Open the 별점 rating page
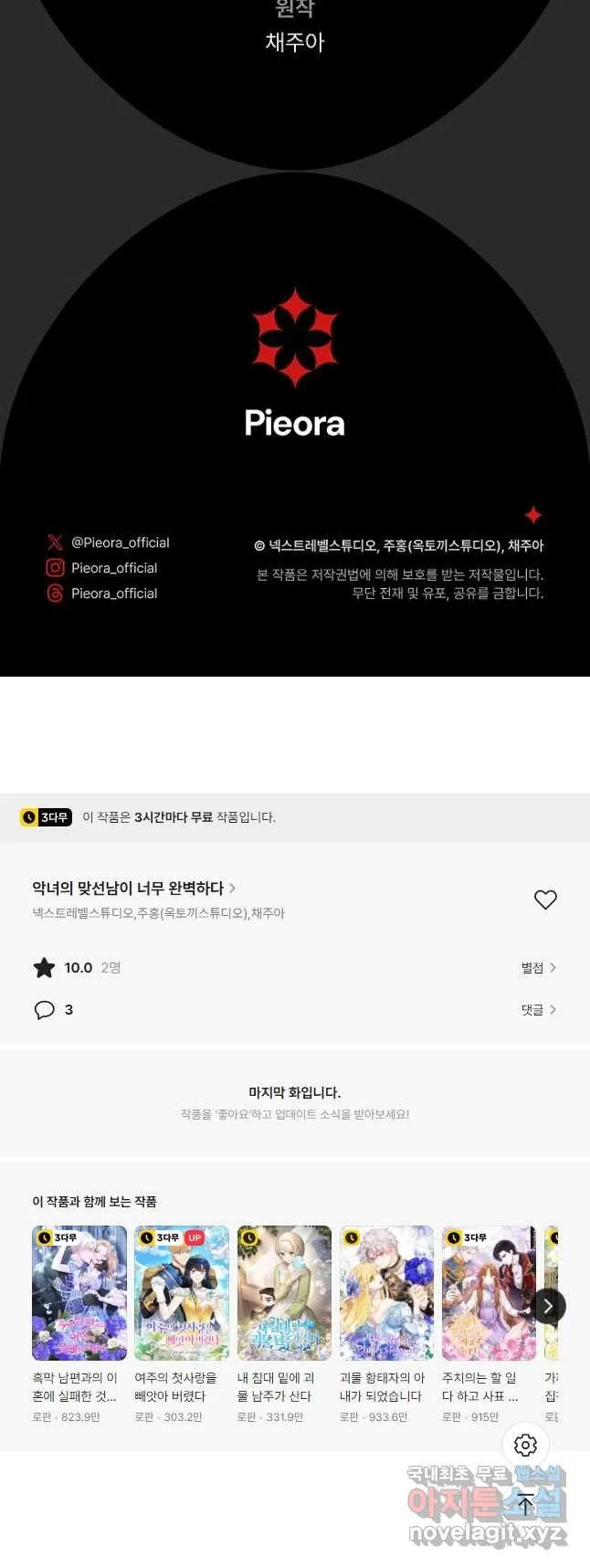 click(x=538, y=967)
